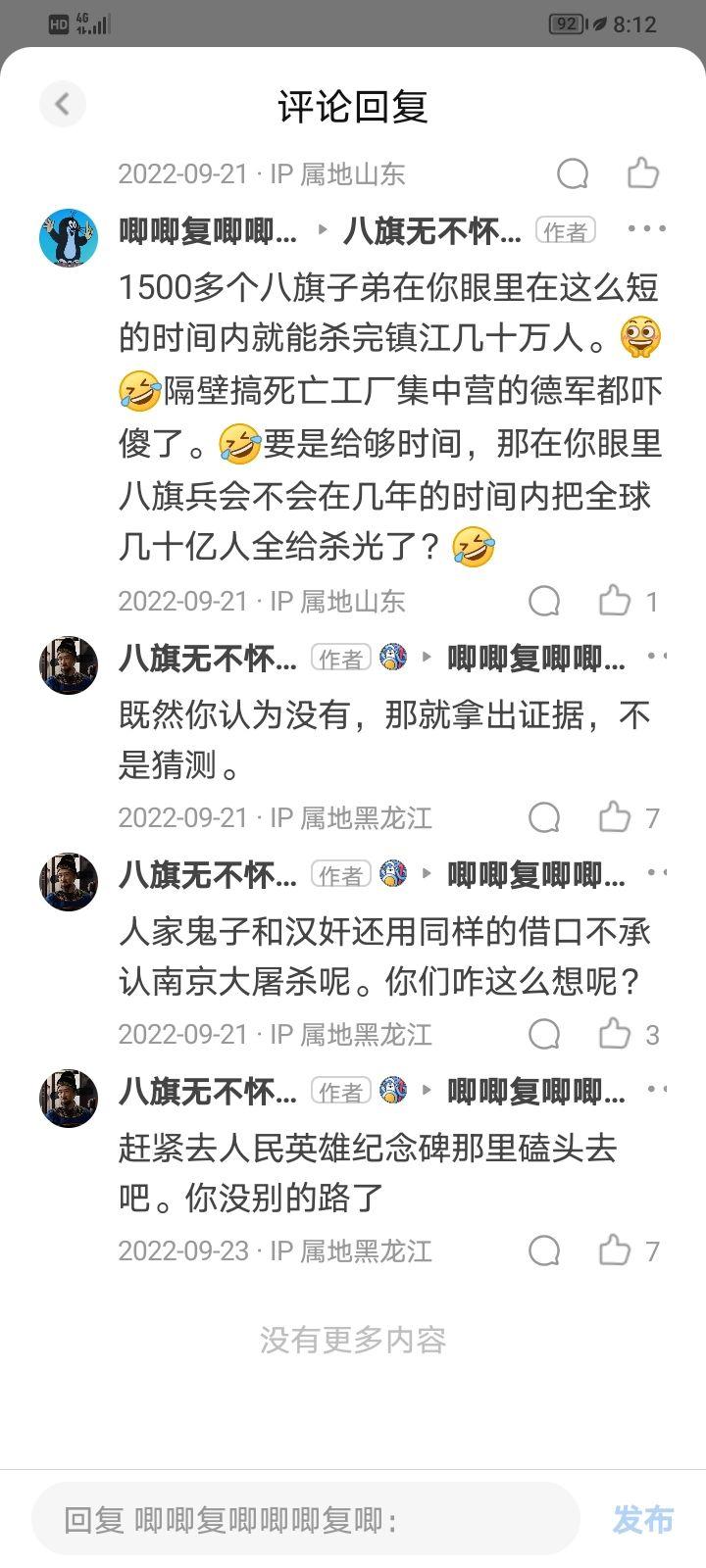The height and width of the screenshot is (1568, 706).
Task: Like the comment about 南京大屠杀
Action: [615, 1034]
